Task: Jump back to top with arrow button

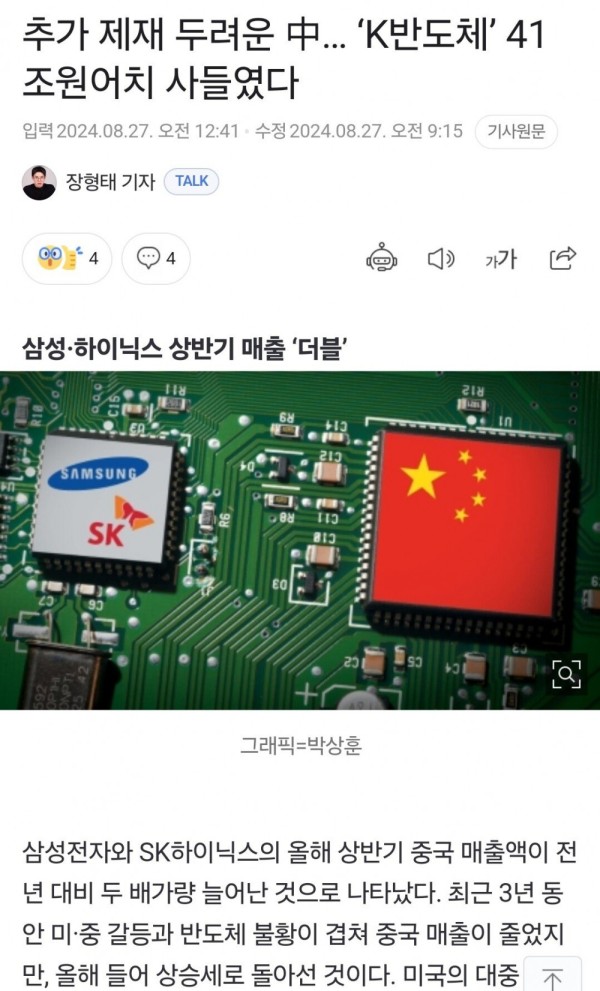Action: (x=552, y=976)
